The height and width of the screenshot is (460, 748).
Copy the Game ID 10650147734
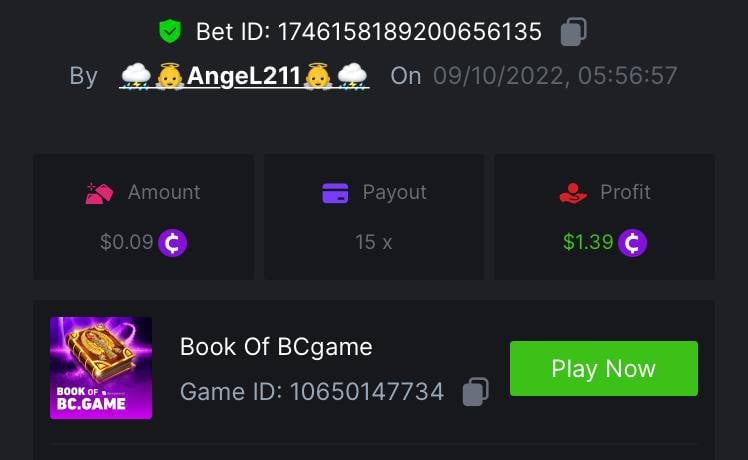point(476,392)
